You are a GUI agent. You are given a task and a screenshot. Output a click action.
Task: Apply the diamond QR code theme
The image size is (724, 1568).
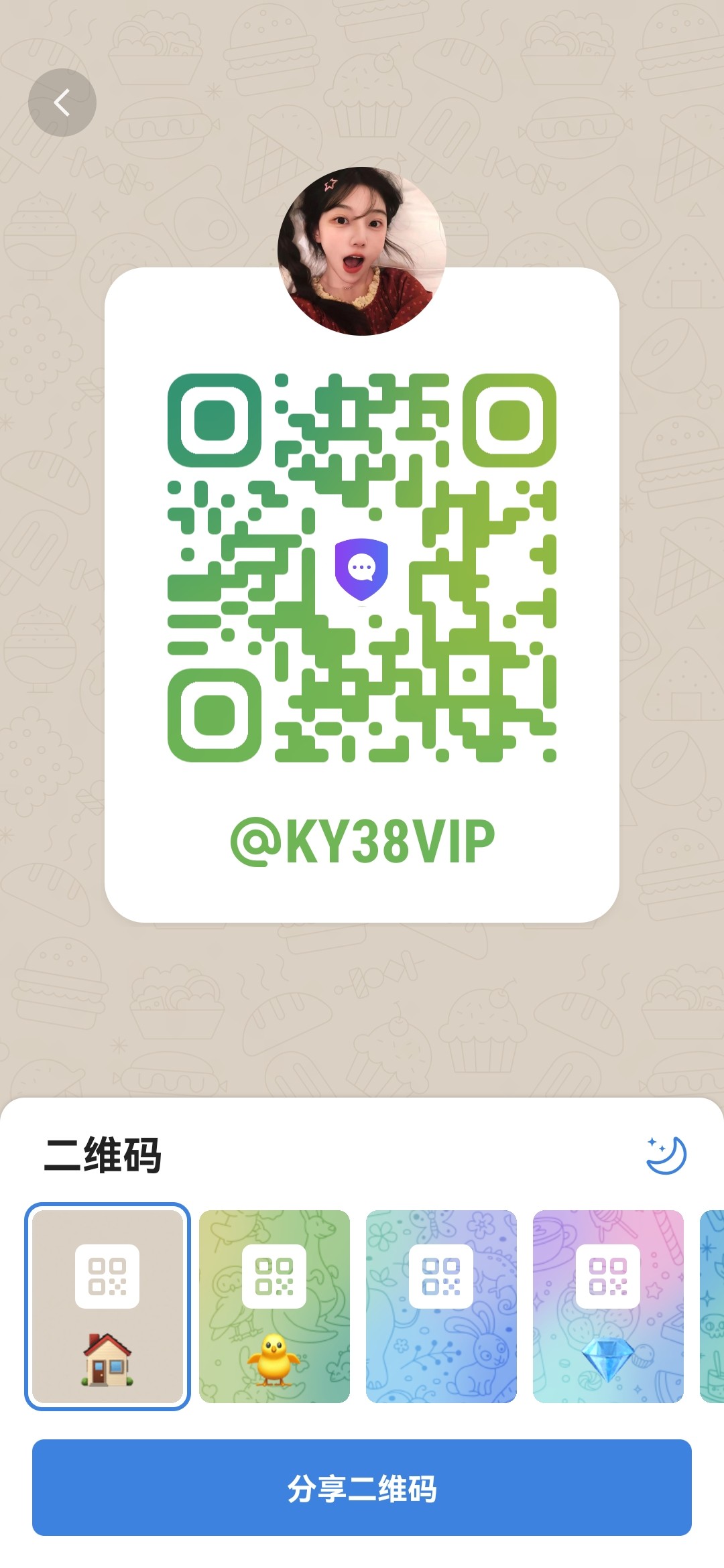click(608, 1307)
